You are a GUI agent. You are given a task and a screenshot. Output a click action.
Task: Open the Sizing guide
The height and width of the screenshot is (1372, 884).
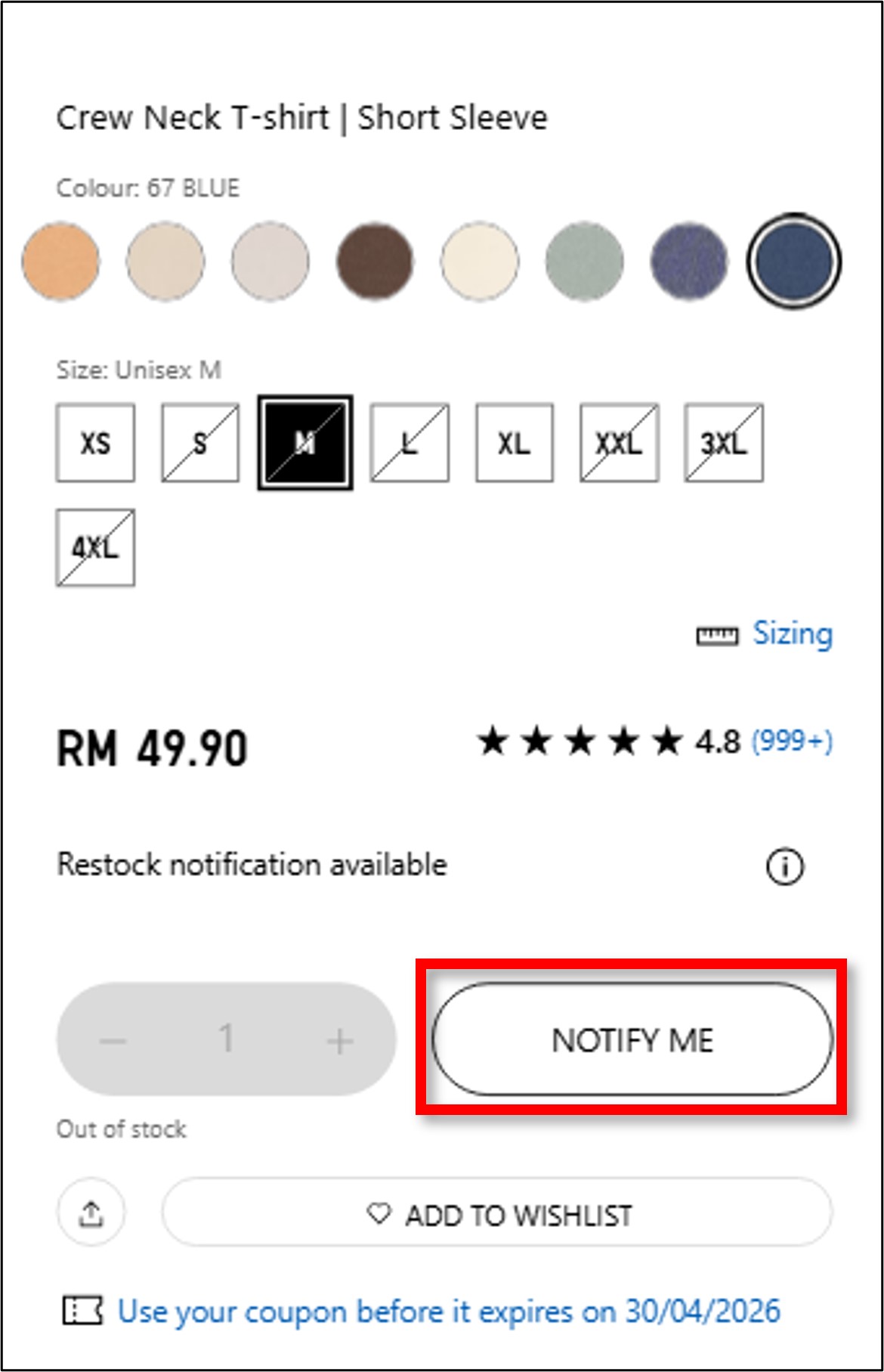(792, 633)
